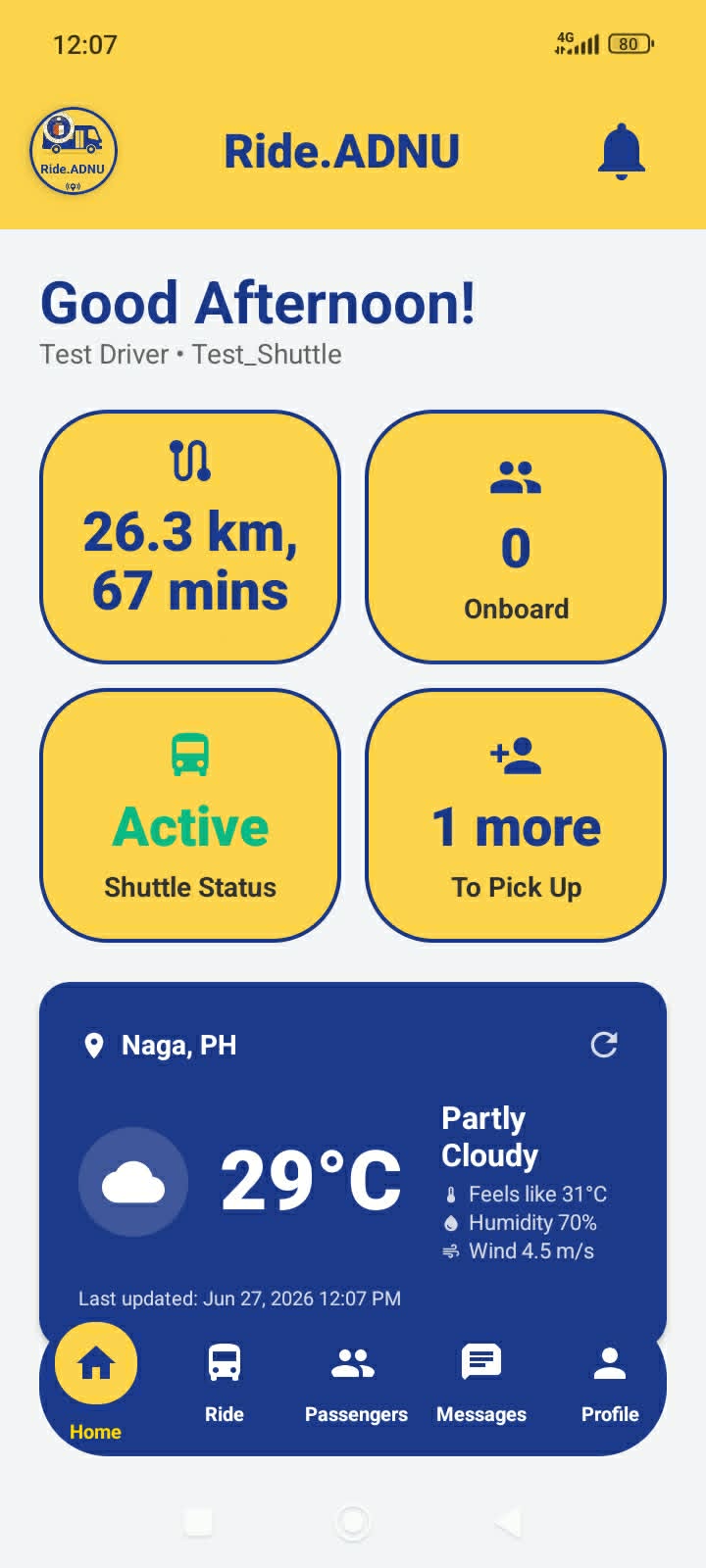This screenshot has width=706, height=1568.
Task: Refresh the Naga weather card
Action: [x=604, y=1045]
